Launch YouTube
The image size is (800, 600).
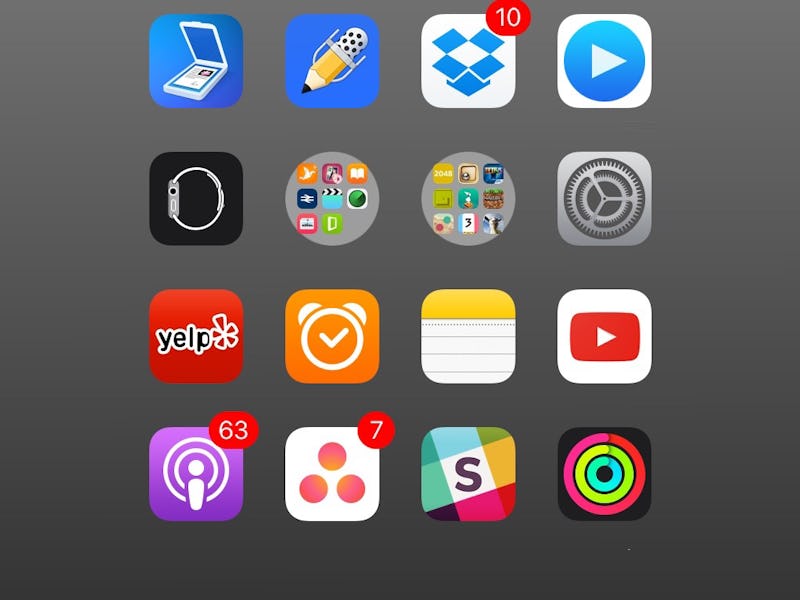(x=604, y=336)
